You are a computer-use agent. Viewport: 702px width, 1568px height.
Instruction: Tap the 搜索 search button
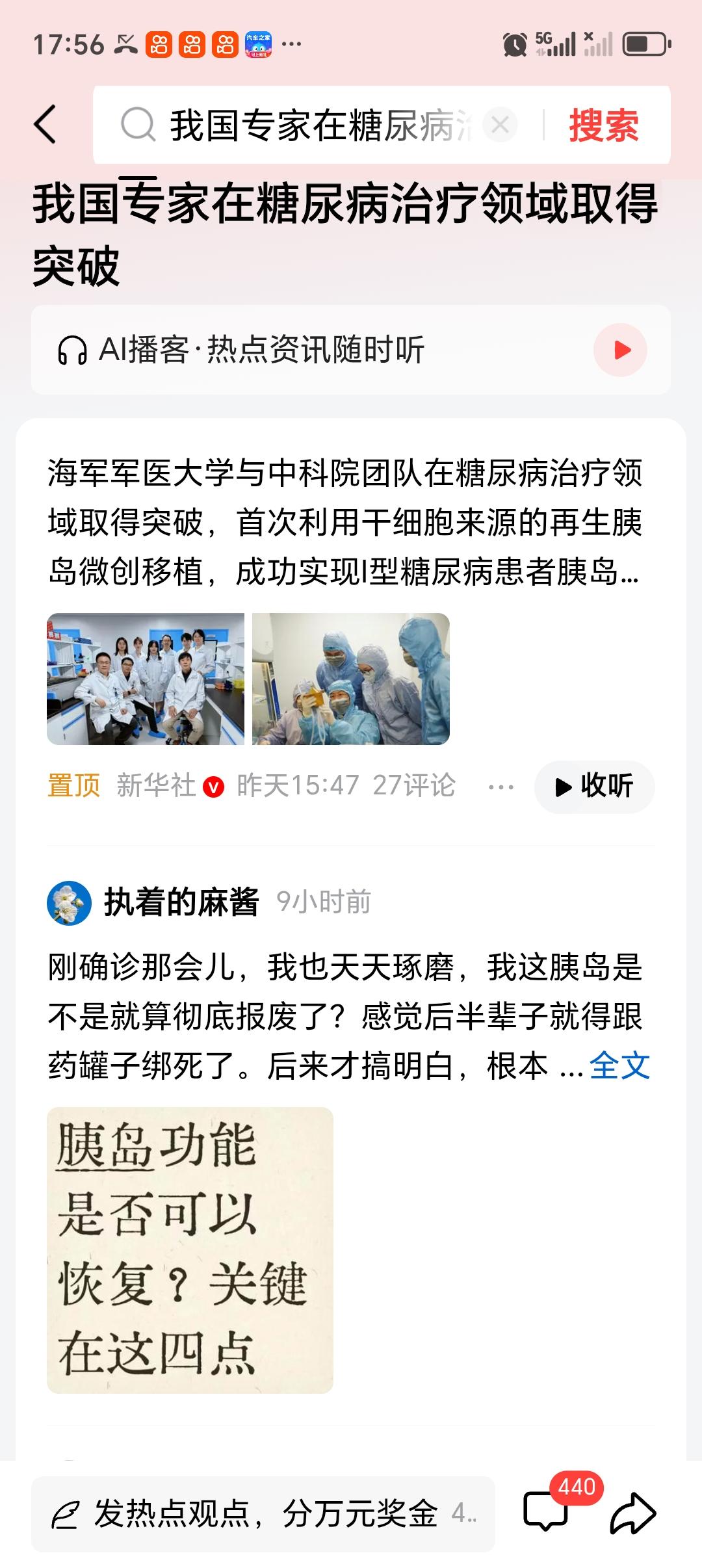604,125
